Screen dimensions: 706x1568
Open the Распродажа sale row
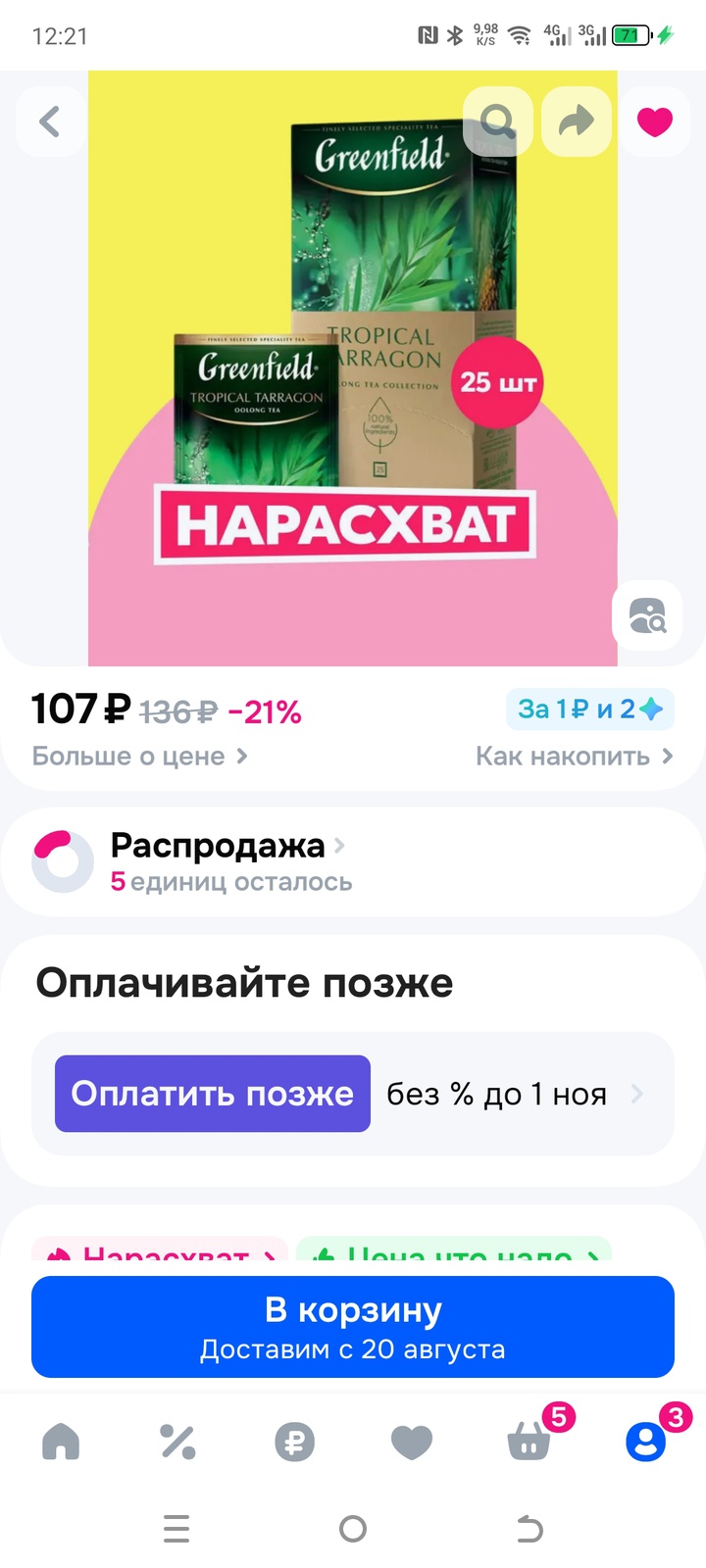pos(227,845)
